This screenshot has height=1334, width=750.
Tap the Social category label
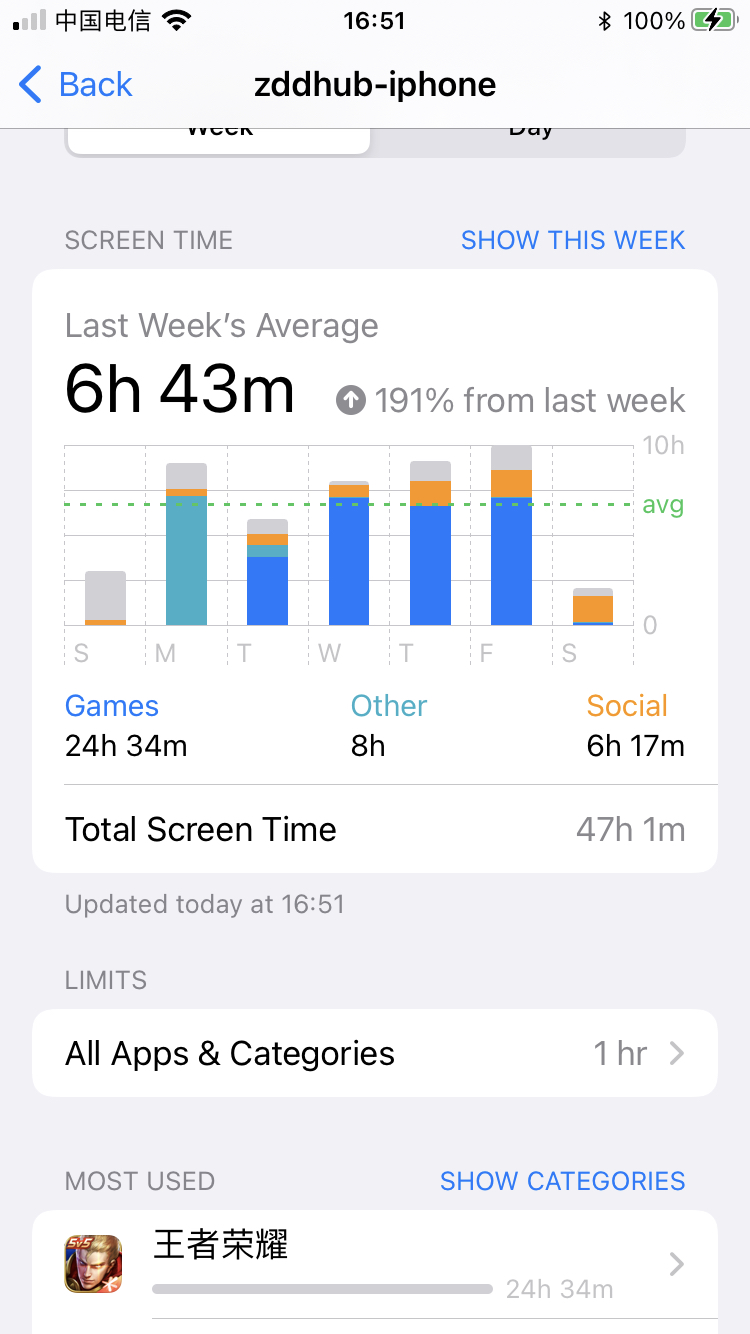click(627, 706)
